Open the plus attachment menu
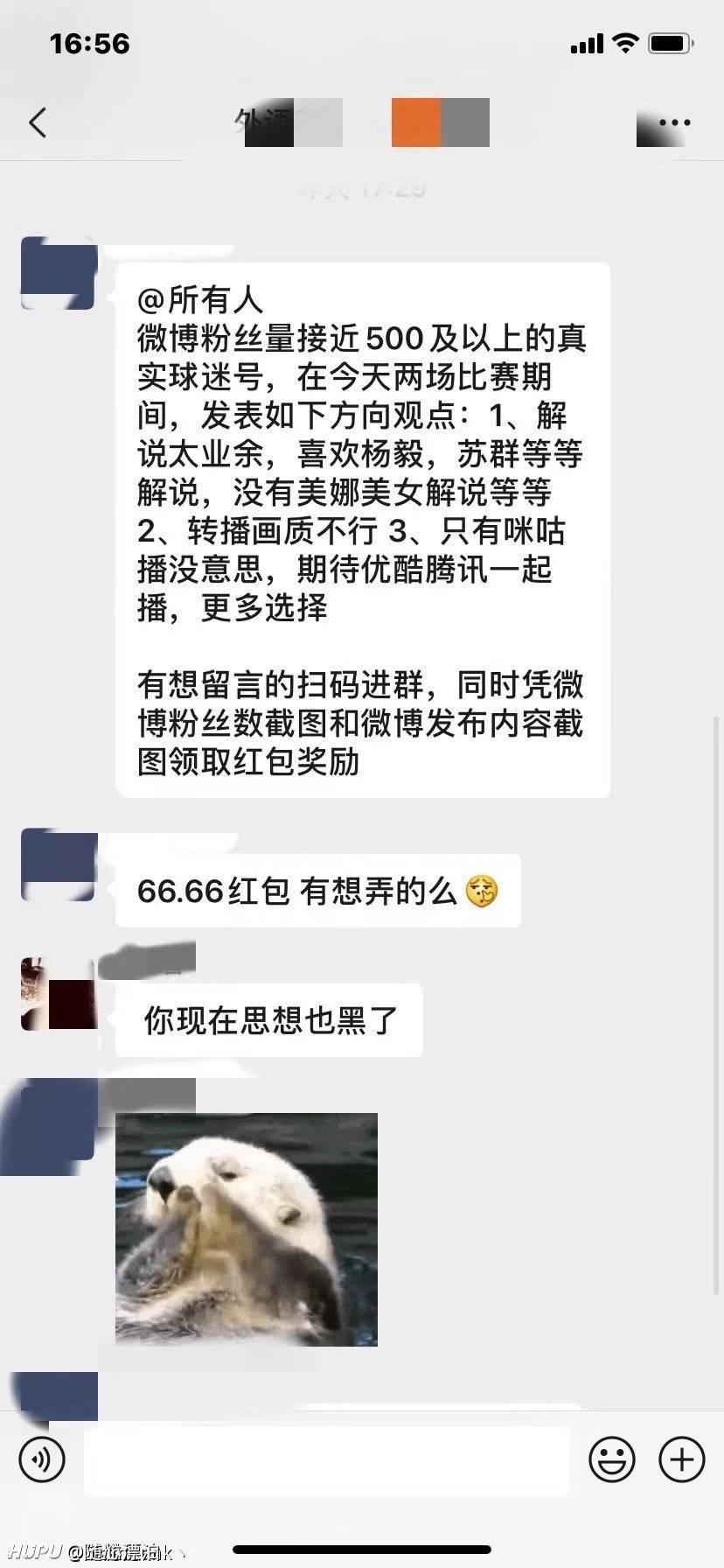Viewport: 724px width, 1568px height. tap(681, 1459)
